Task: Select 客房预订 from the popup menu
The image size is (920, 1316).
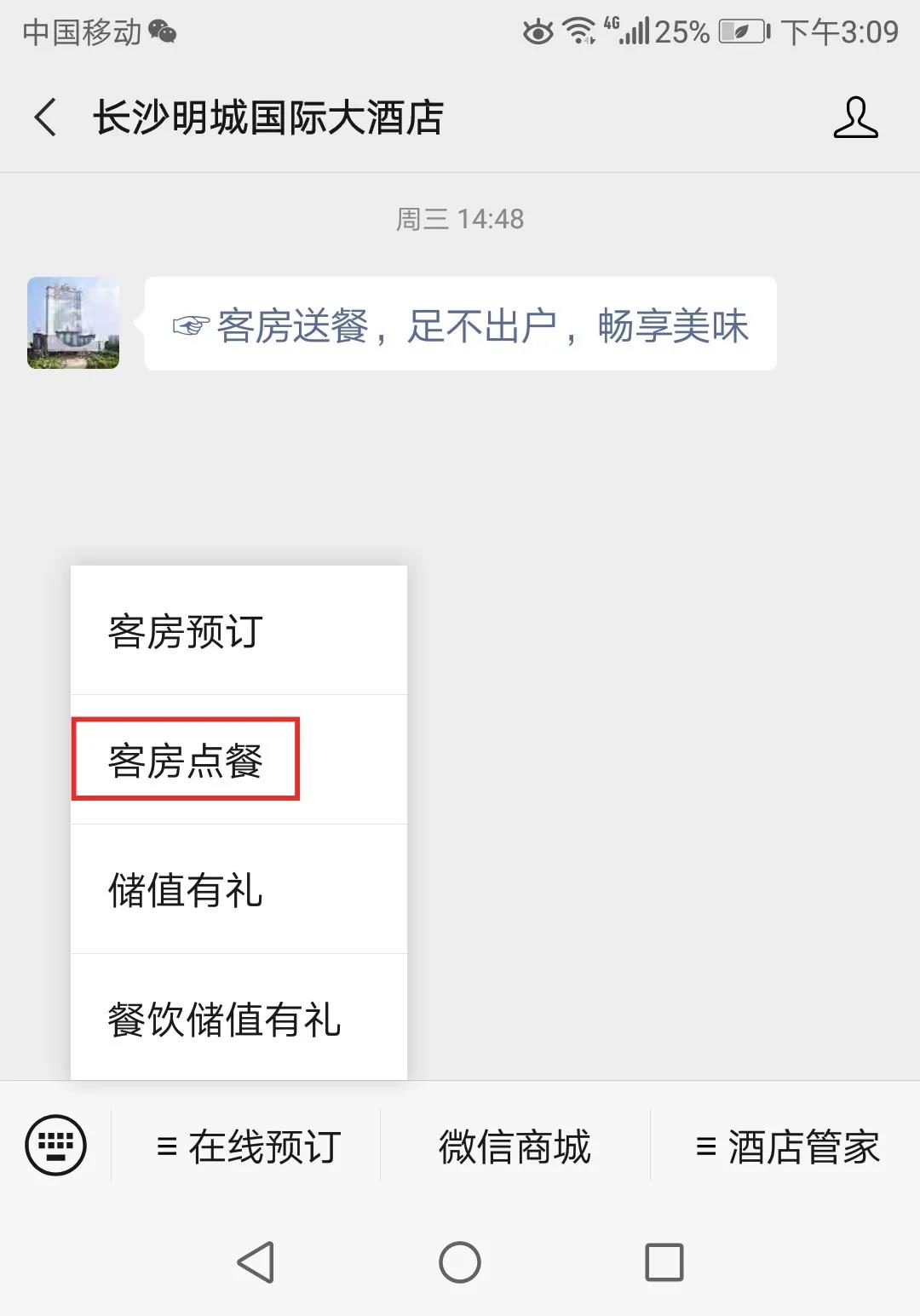Action: point(239,631)
